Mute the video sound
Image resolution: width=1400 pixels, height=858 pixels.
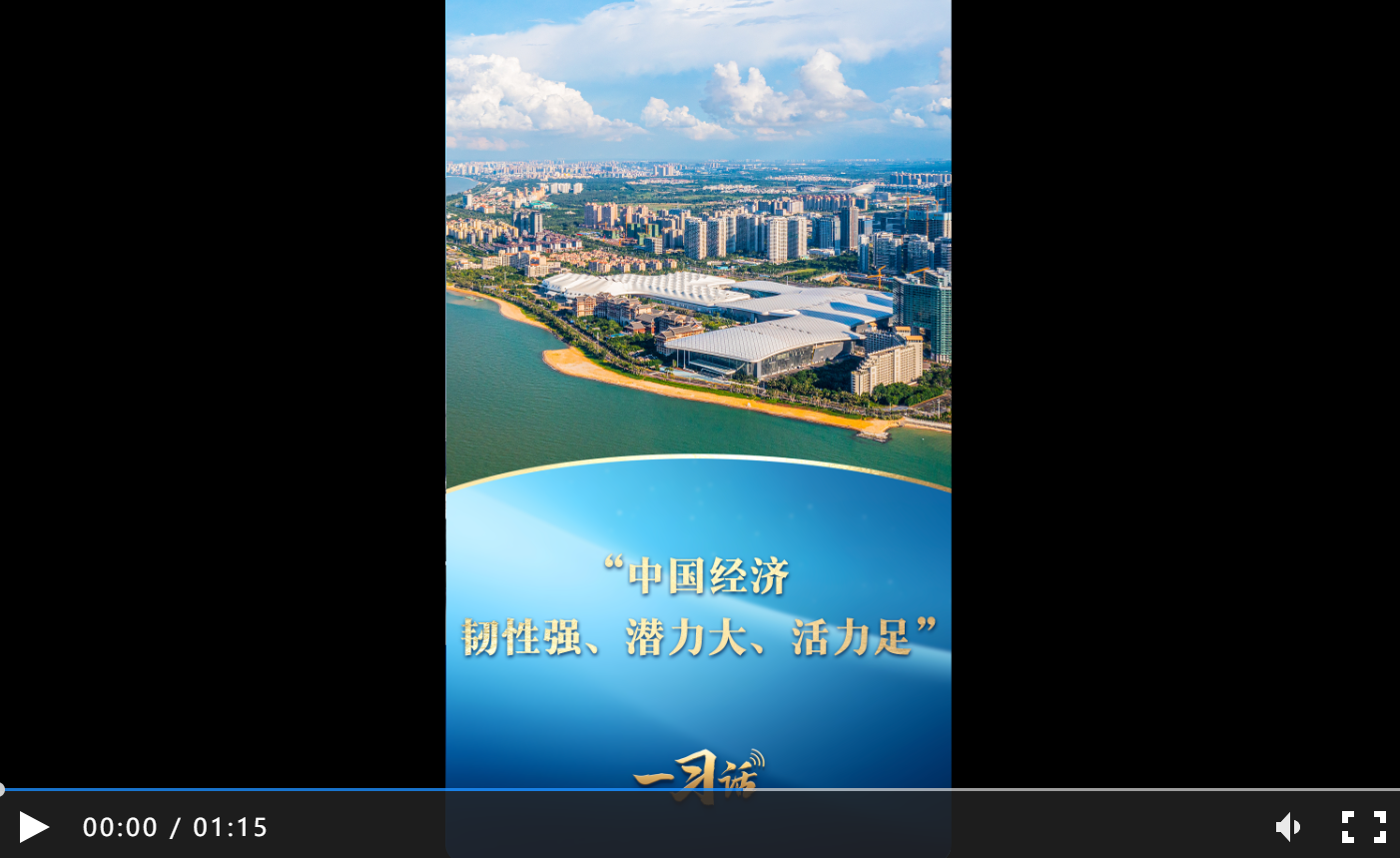(1288, 827)
